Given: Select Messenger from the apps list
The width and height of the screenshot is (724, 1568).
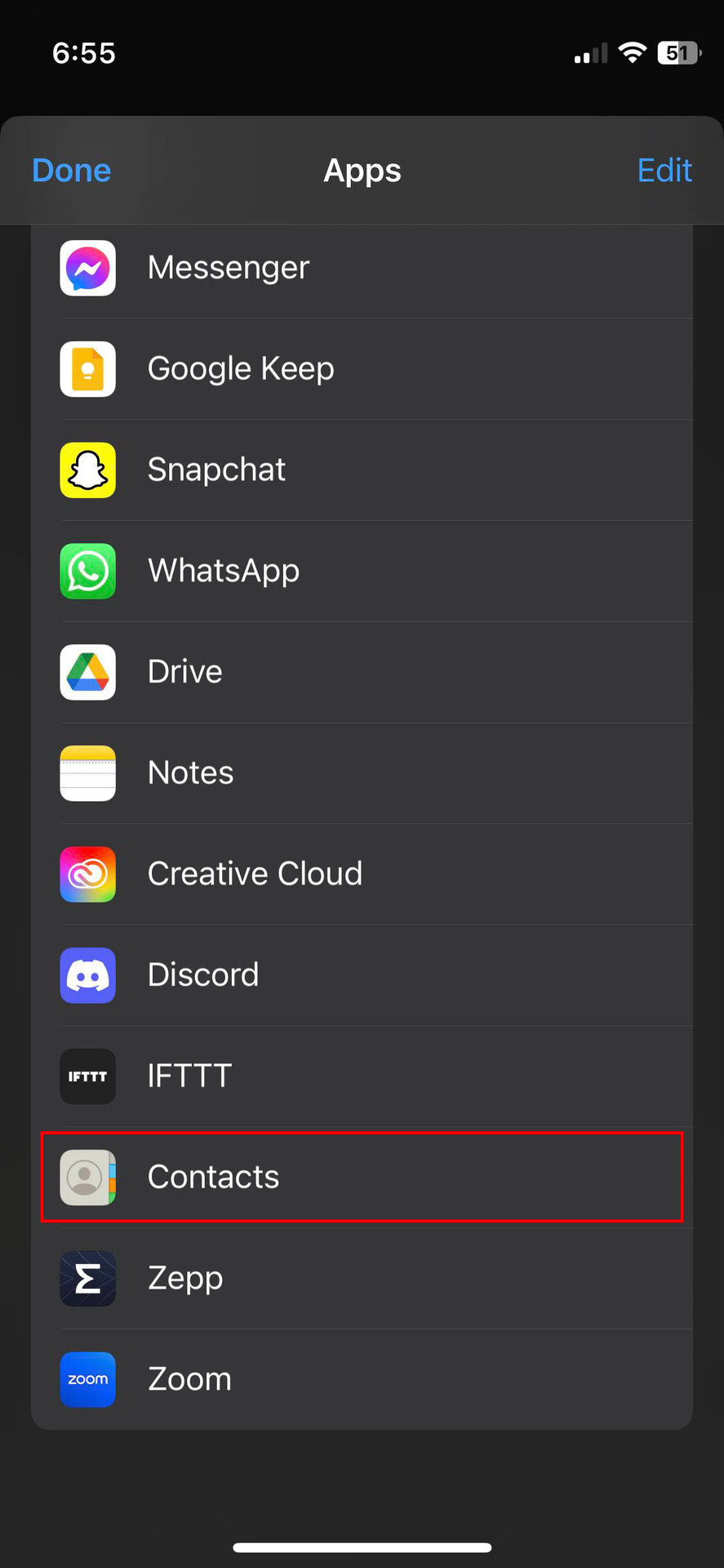Looking at the screenshot, I should point(362,268).
